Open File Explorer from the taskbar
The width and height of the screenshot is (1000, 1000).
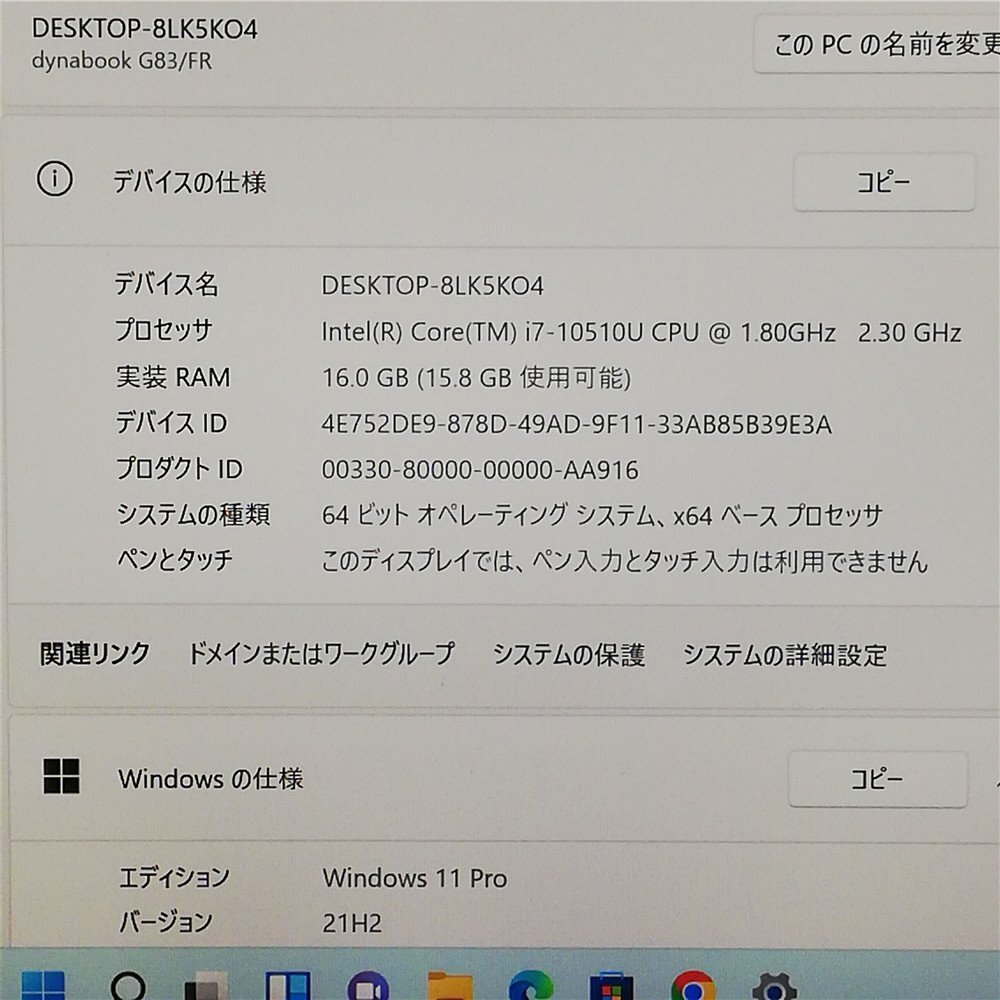(x=450, y=987)
